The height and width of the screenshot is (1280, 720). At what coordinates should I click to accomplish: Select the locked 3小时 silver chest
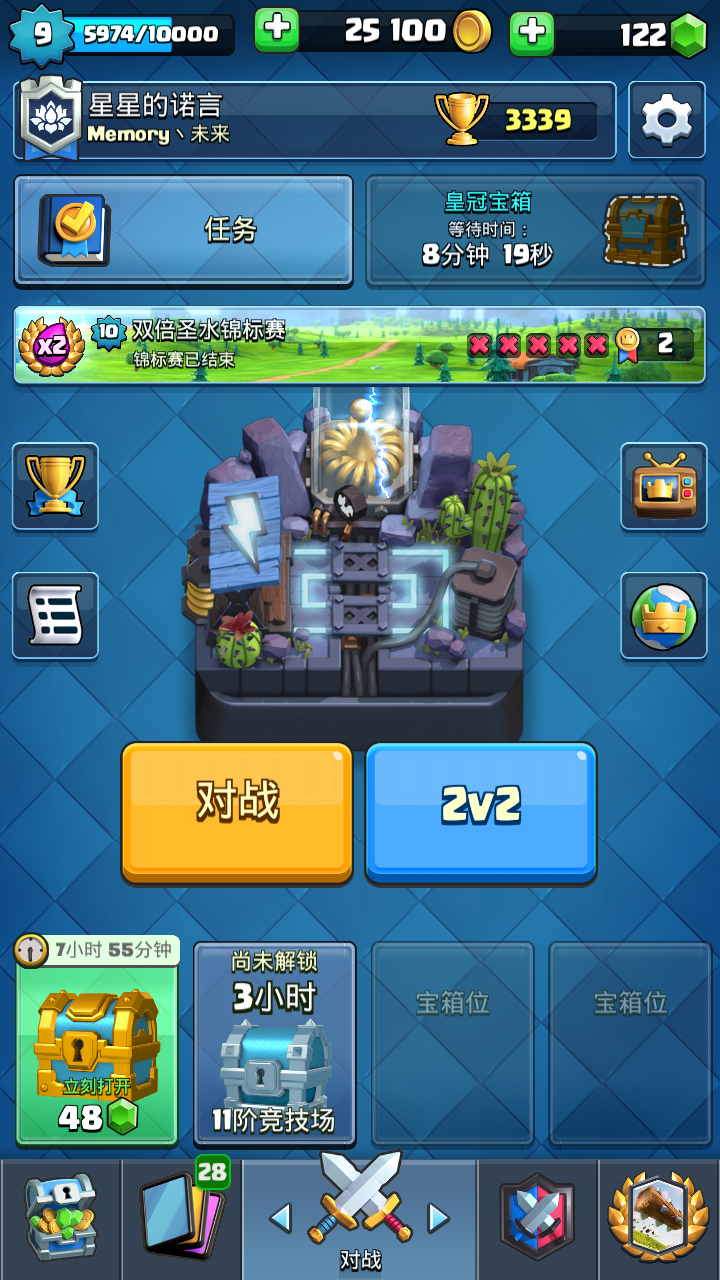pyautogui.click(x=275, y=1045)
